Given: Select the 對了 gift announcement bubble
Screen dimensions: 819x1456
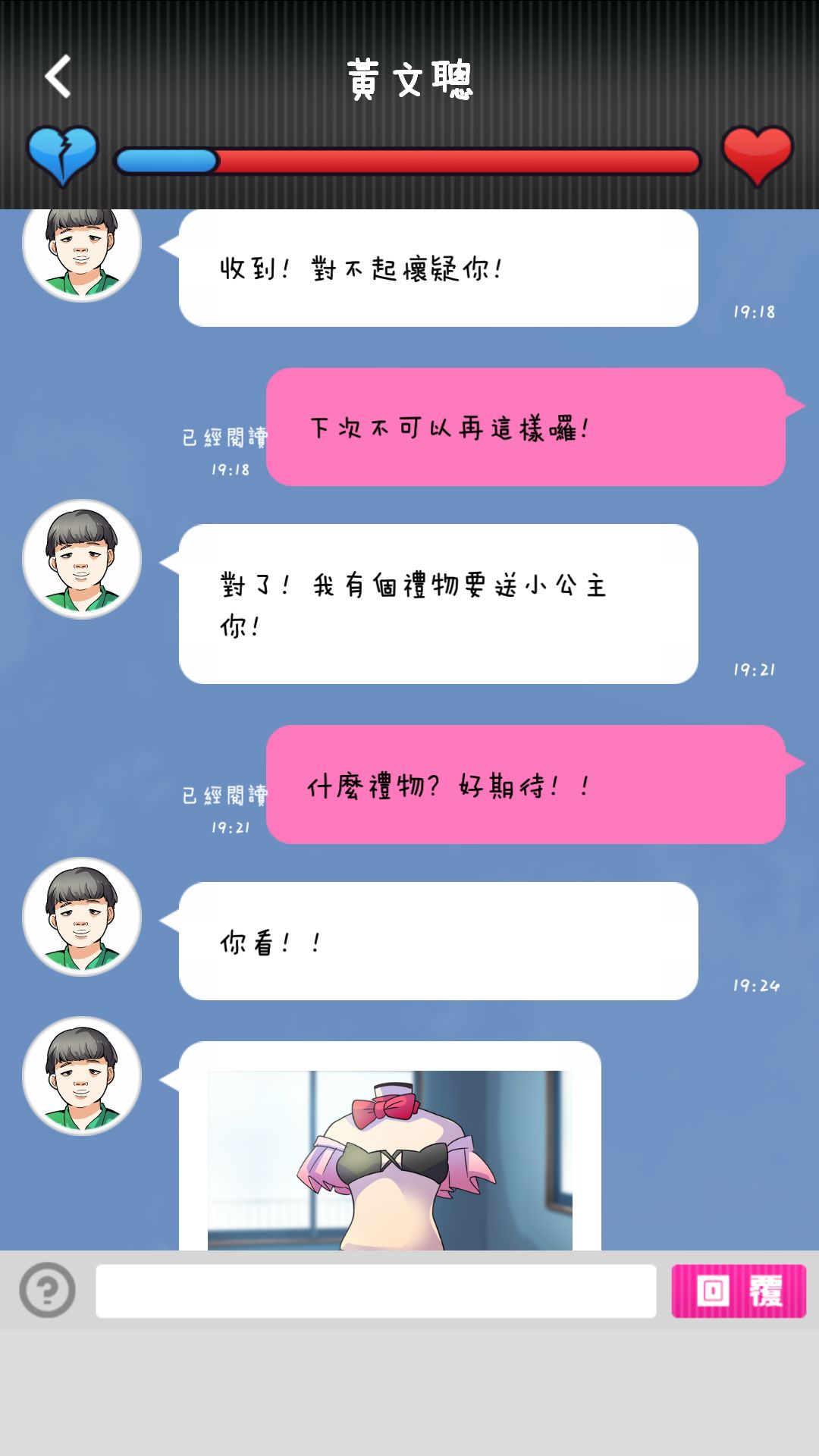Looking at the screenshot, I should click(436, 603).
